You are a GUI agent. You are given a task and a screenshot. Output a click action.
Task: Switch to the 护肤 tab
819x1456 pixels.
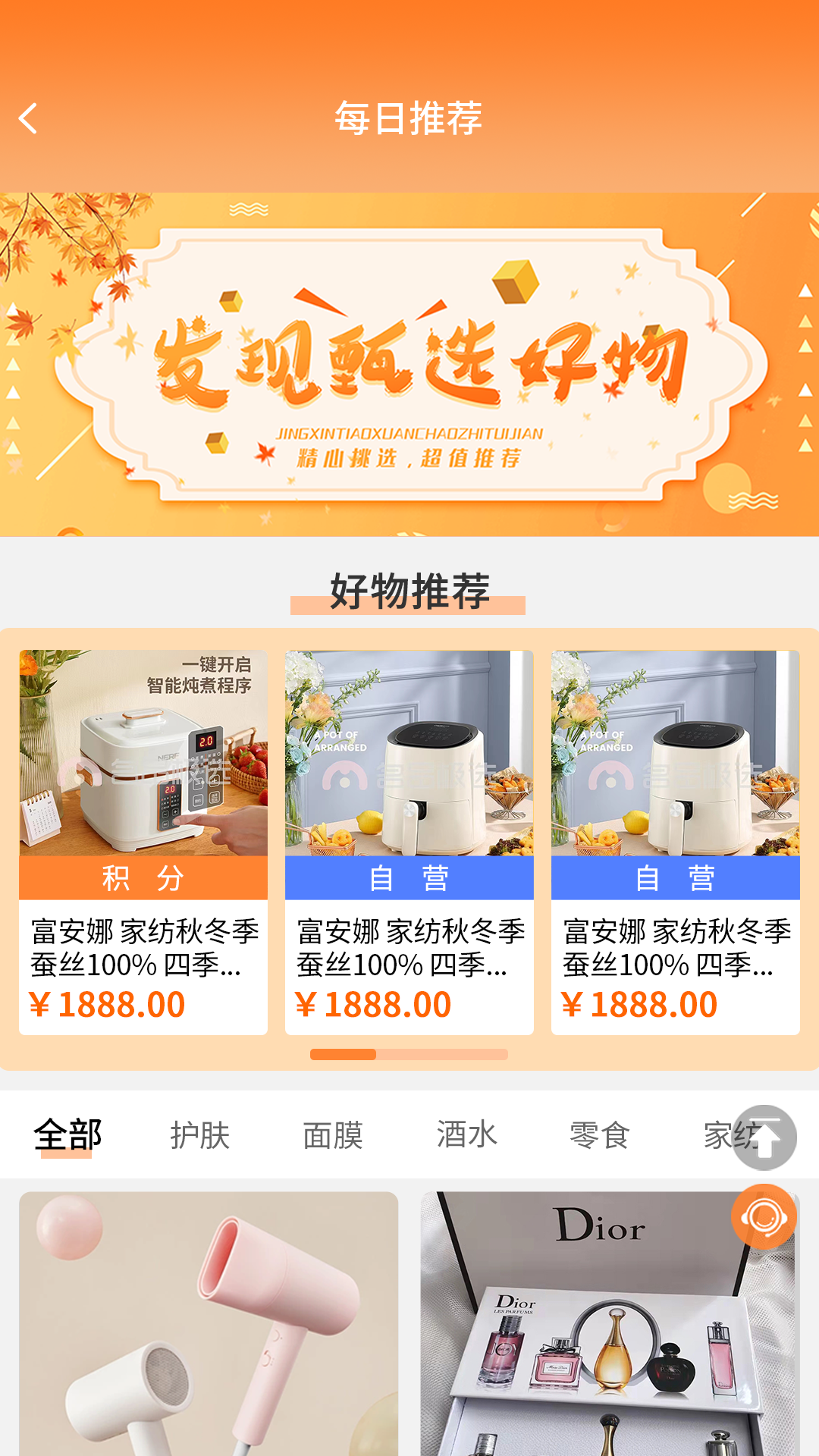200,1135
